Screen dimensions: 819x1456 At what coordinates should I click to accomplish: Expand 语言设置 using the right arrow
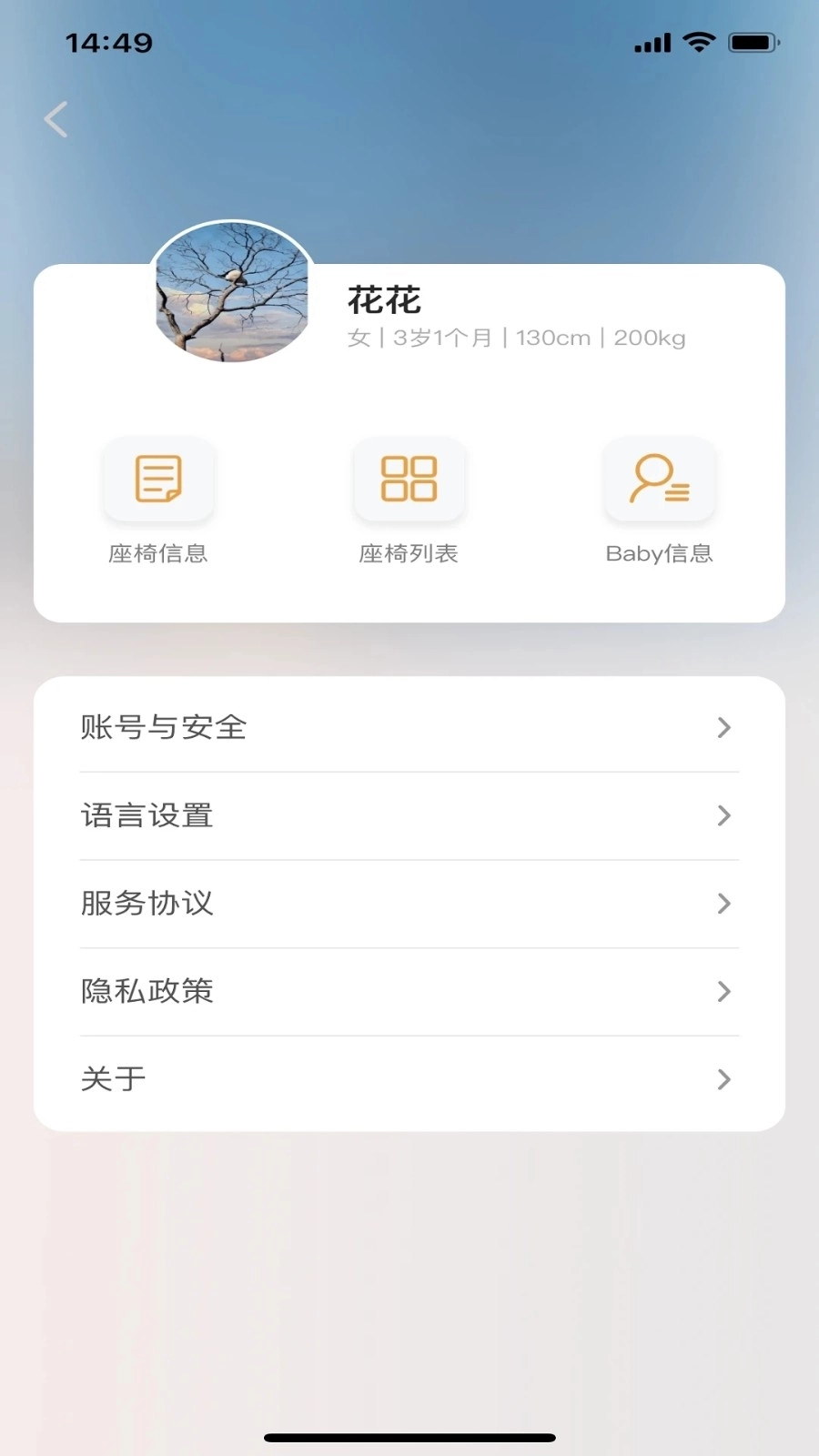[723, 815]
